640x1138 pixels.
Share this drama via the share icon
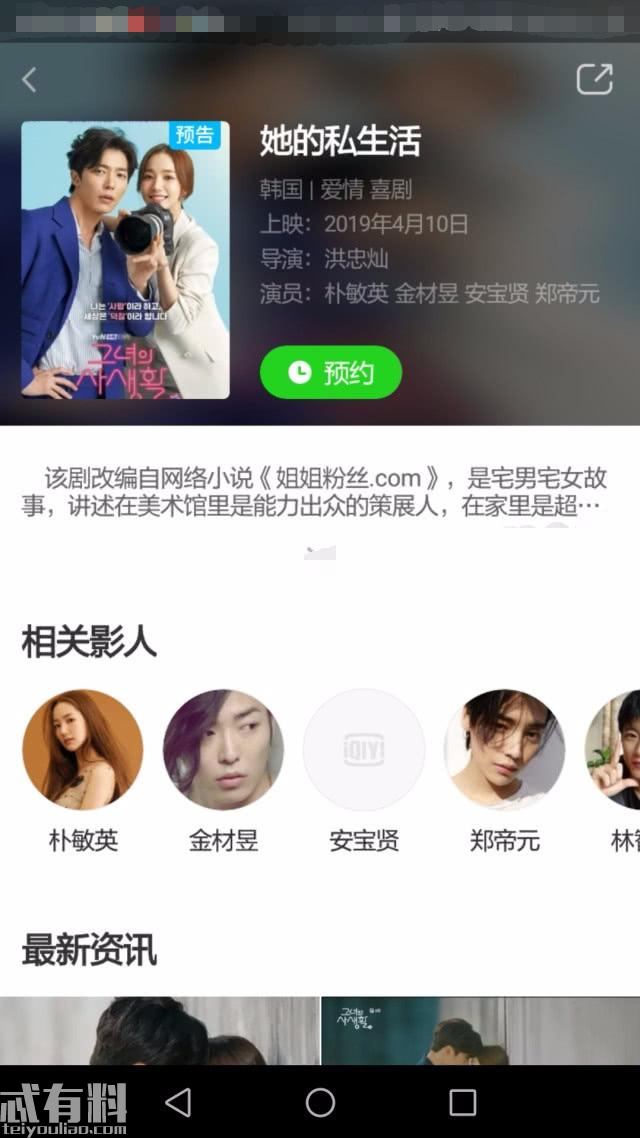[x=594, y=79]
